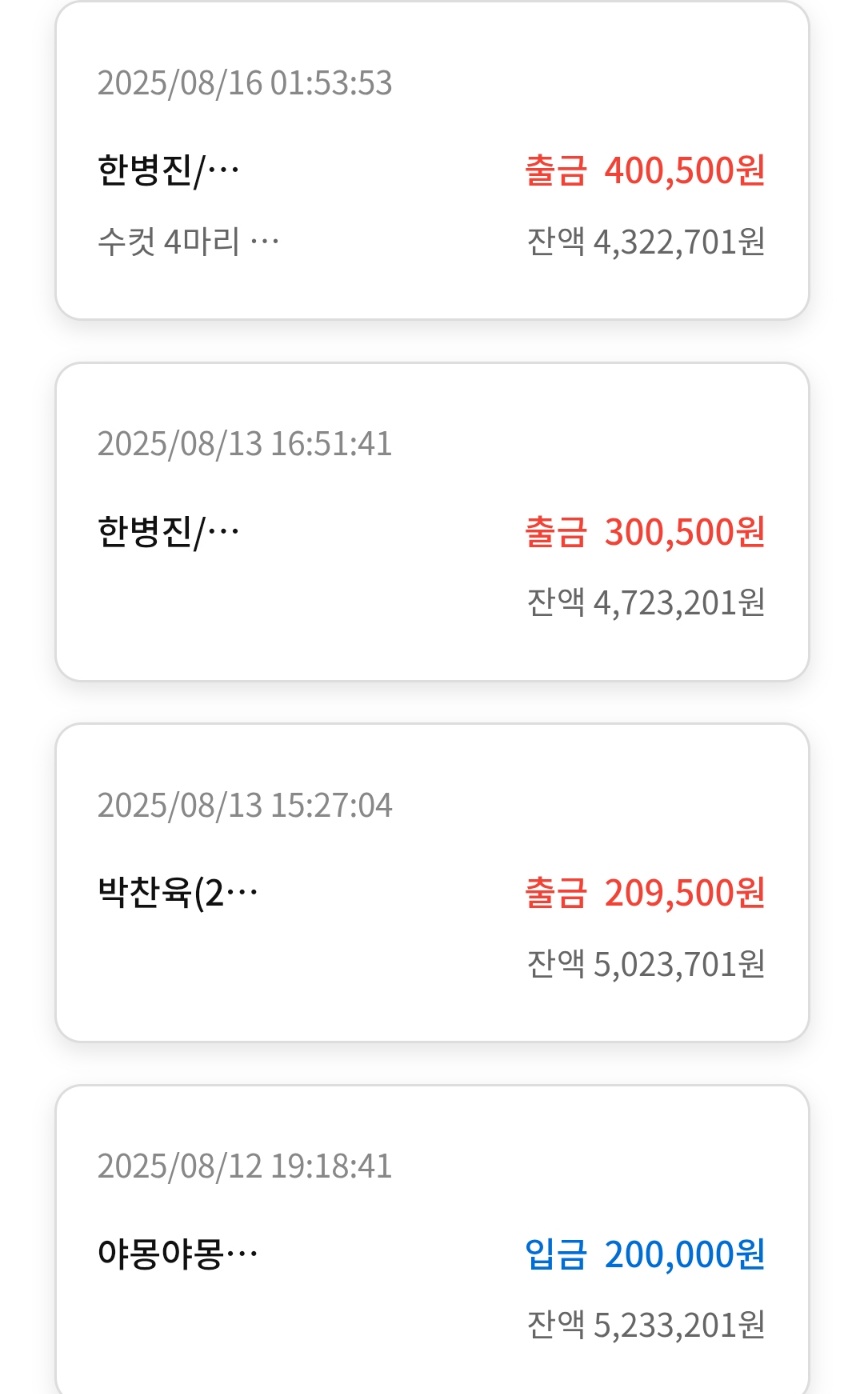
Task: Select the 야몽야몽 200,000원 deposit entry
Action: click(432, 1240)
